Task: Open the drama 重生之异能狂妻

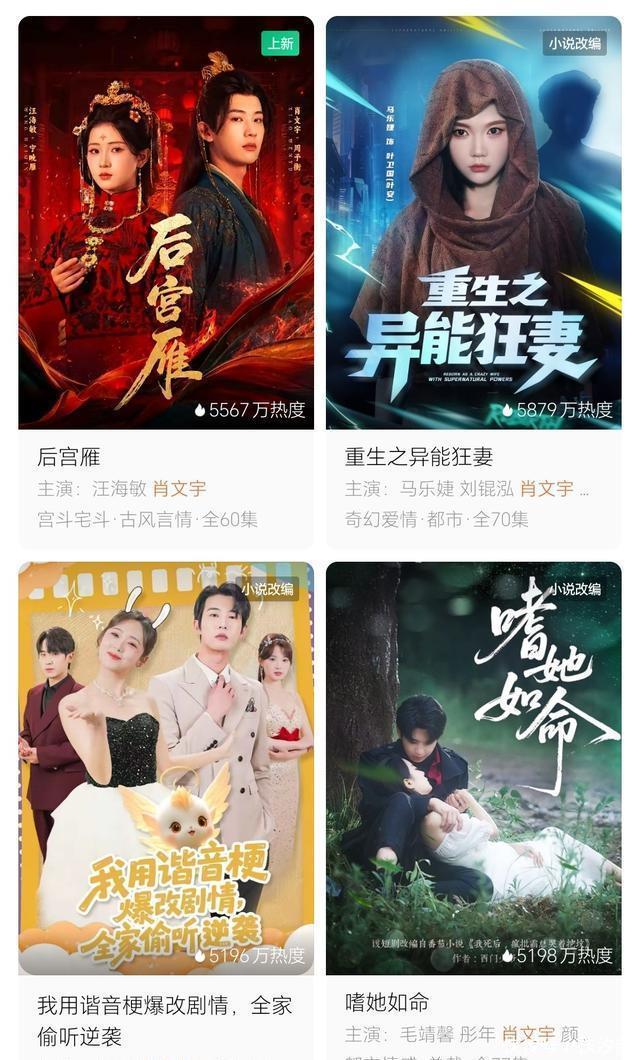Action: (x=473, y=223)
